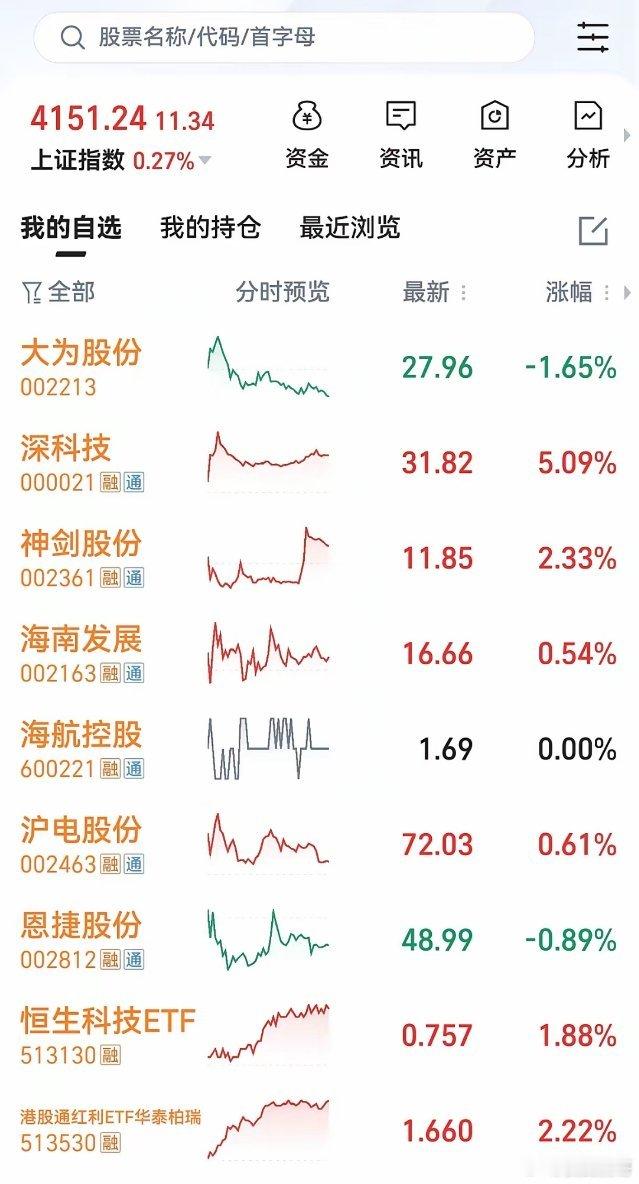Sort list by 最新 price

pyautogui.click(x=427, y=292)
